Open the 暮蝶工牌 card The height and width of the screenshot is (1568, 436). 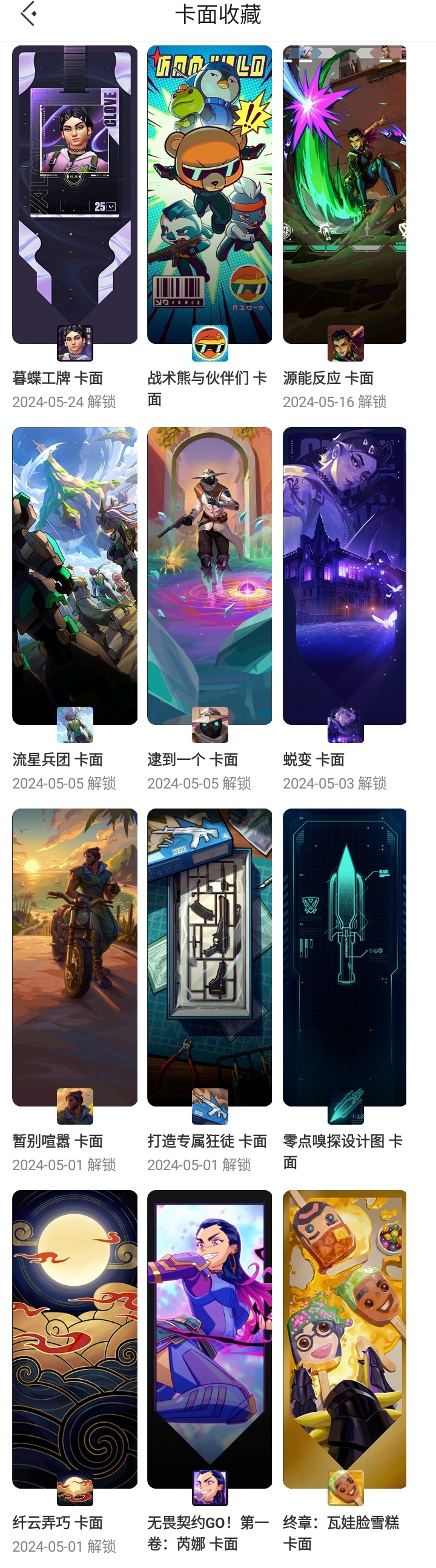click(74, 195)
